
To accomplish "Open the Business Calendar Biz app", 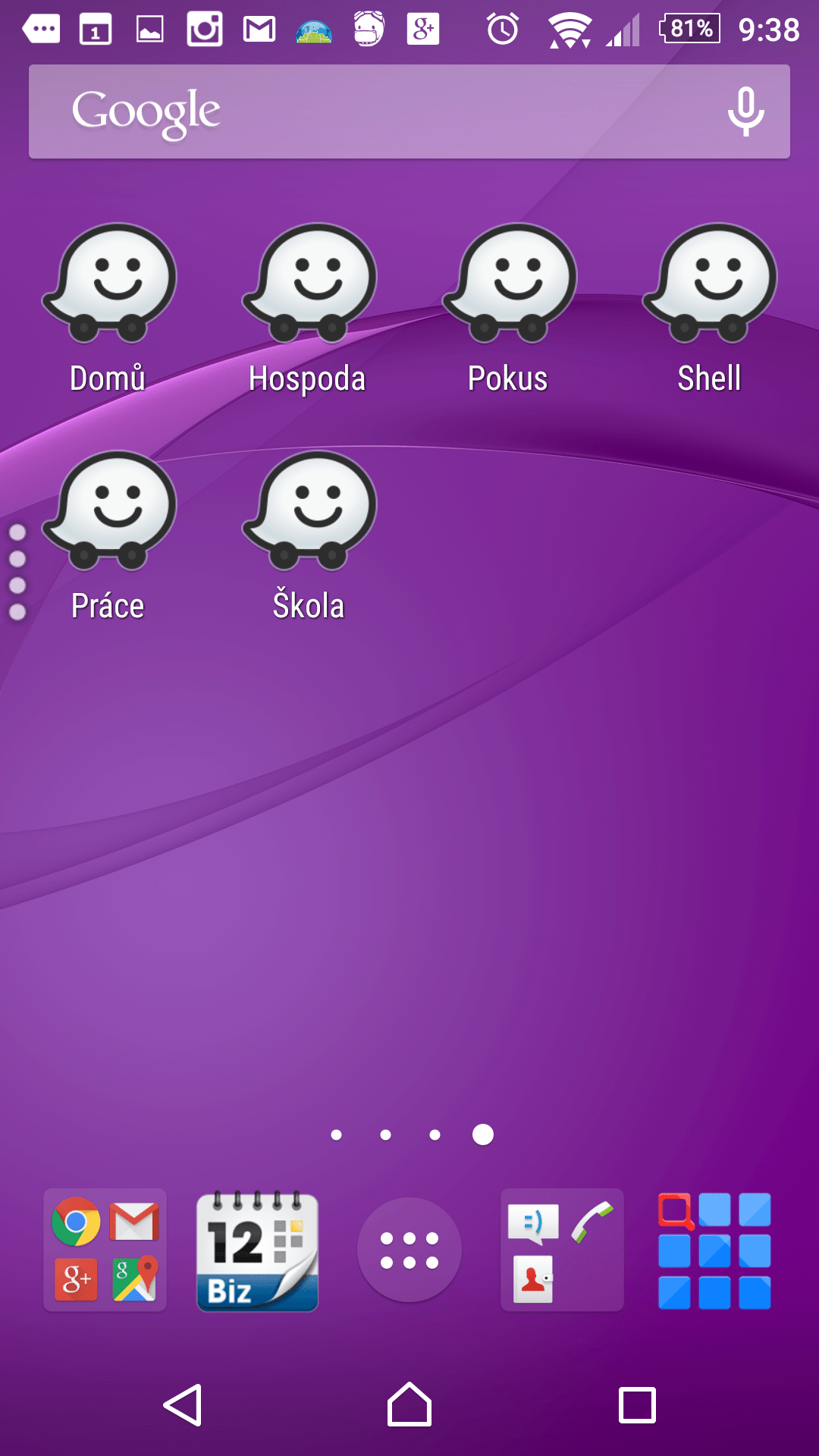I will [257, 1250].
